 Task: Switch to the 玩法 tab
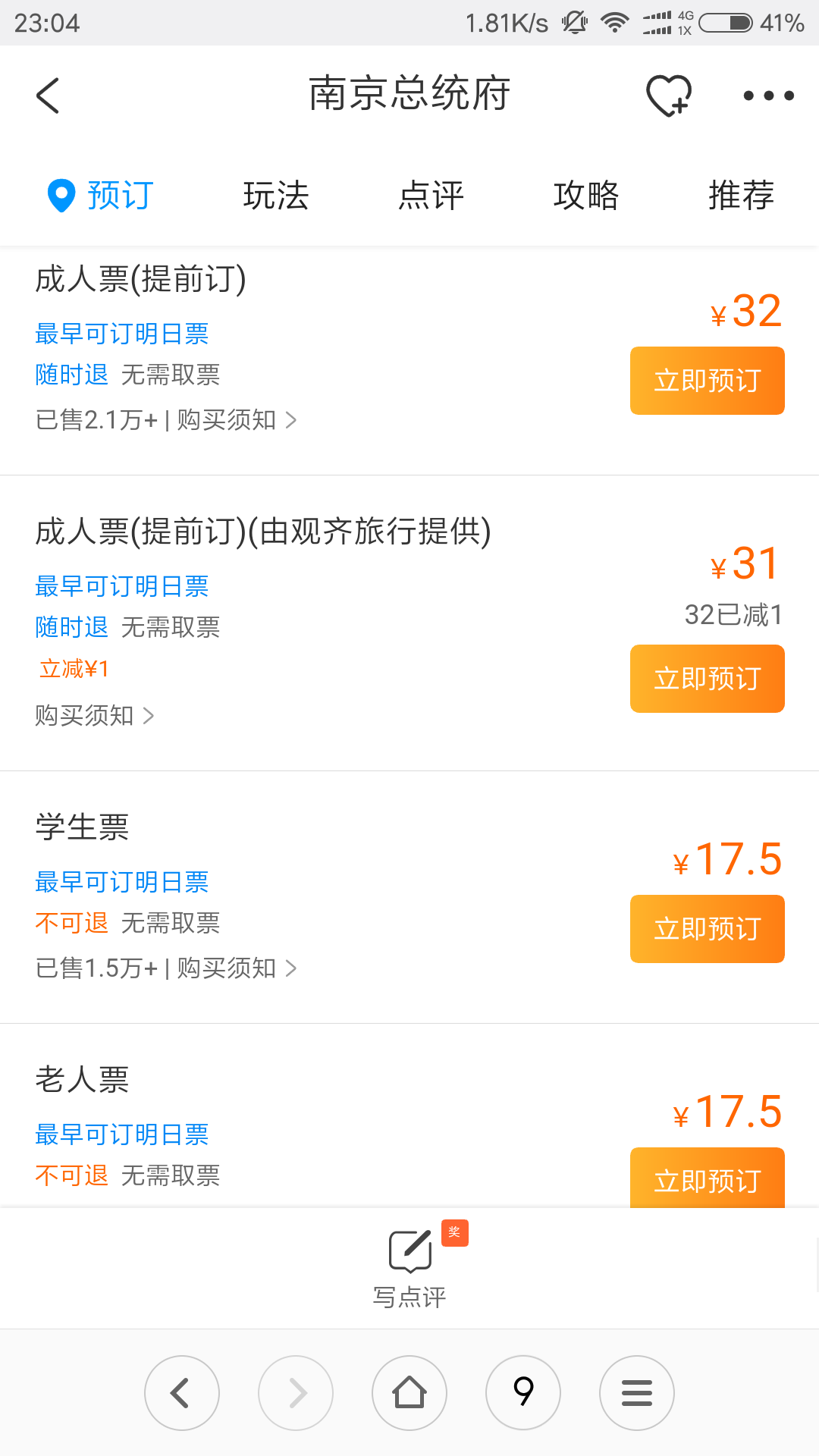pyautogui.click(x=276, y=196)
